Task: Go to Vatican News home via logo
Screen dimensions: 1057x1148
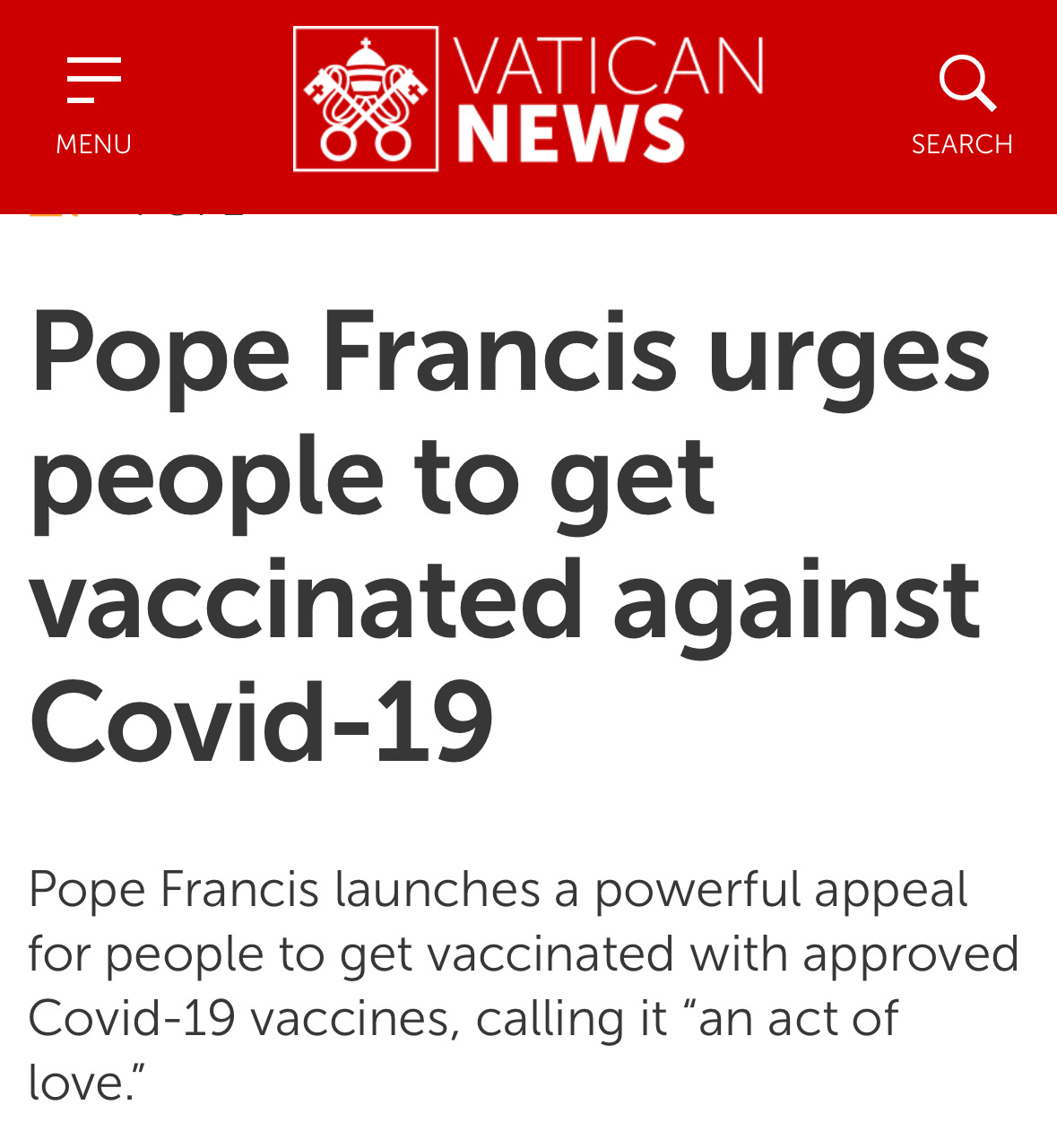Action: 529,99
